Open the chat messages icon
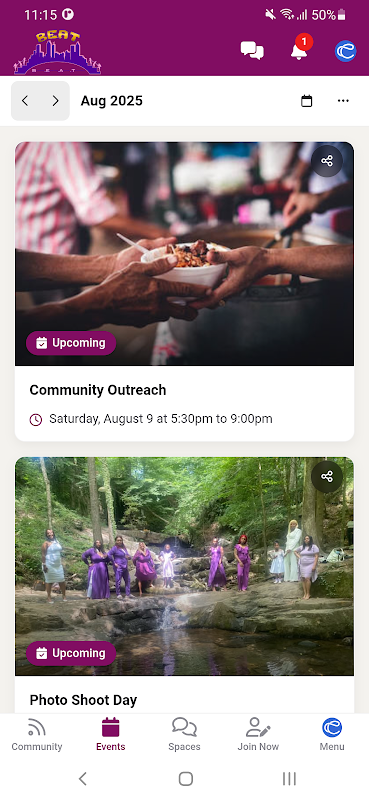The width and height of the screenshot is (369, 800). [x=252, y=51]
